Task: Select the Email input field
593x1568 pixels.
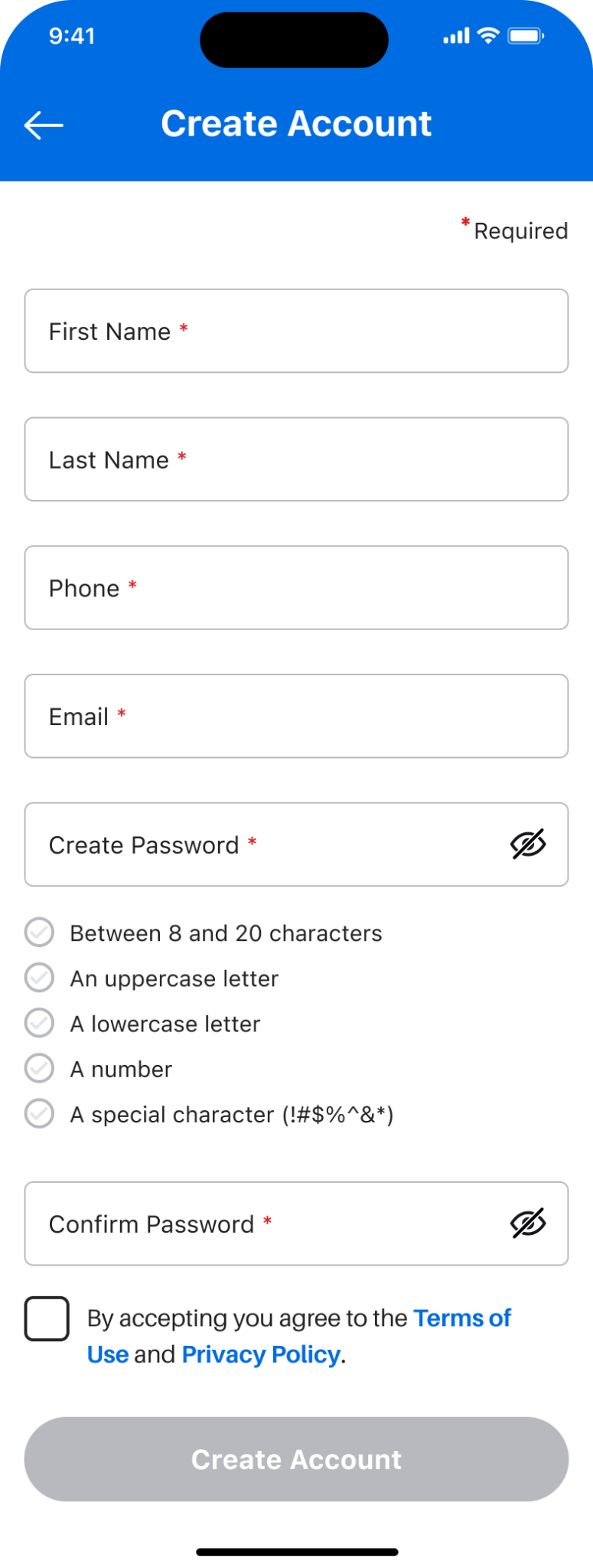Action: pos(296,716)
